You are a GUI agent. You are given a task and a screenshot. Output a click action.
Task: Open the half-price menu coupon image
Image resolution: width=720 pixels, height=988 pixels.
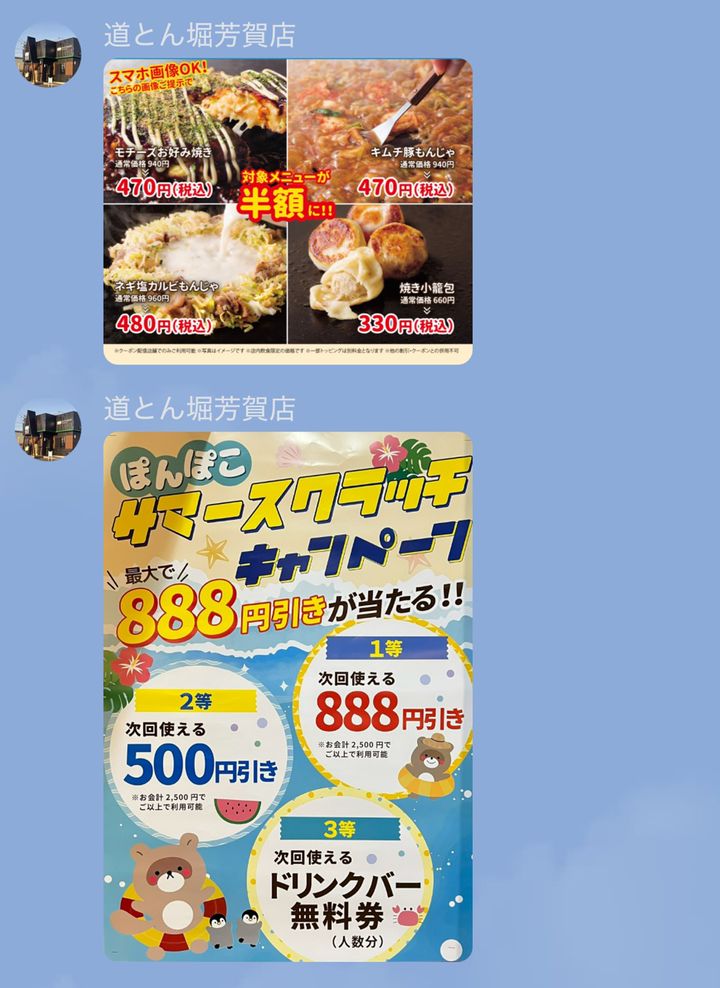tap(288, 210)
